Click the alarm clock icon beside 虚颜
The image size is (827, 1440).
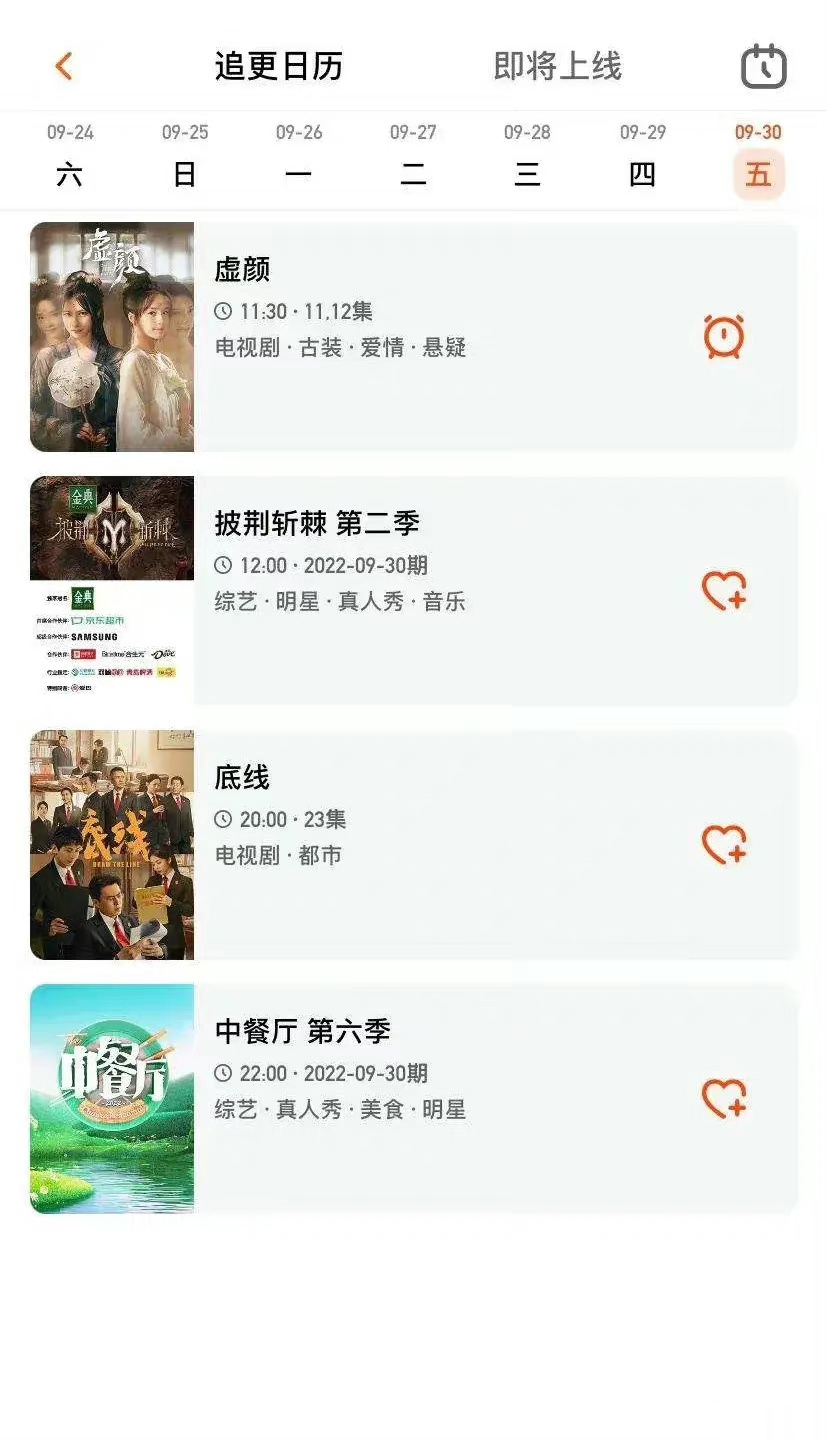tap(724, 337)
